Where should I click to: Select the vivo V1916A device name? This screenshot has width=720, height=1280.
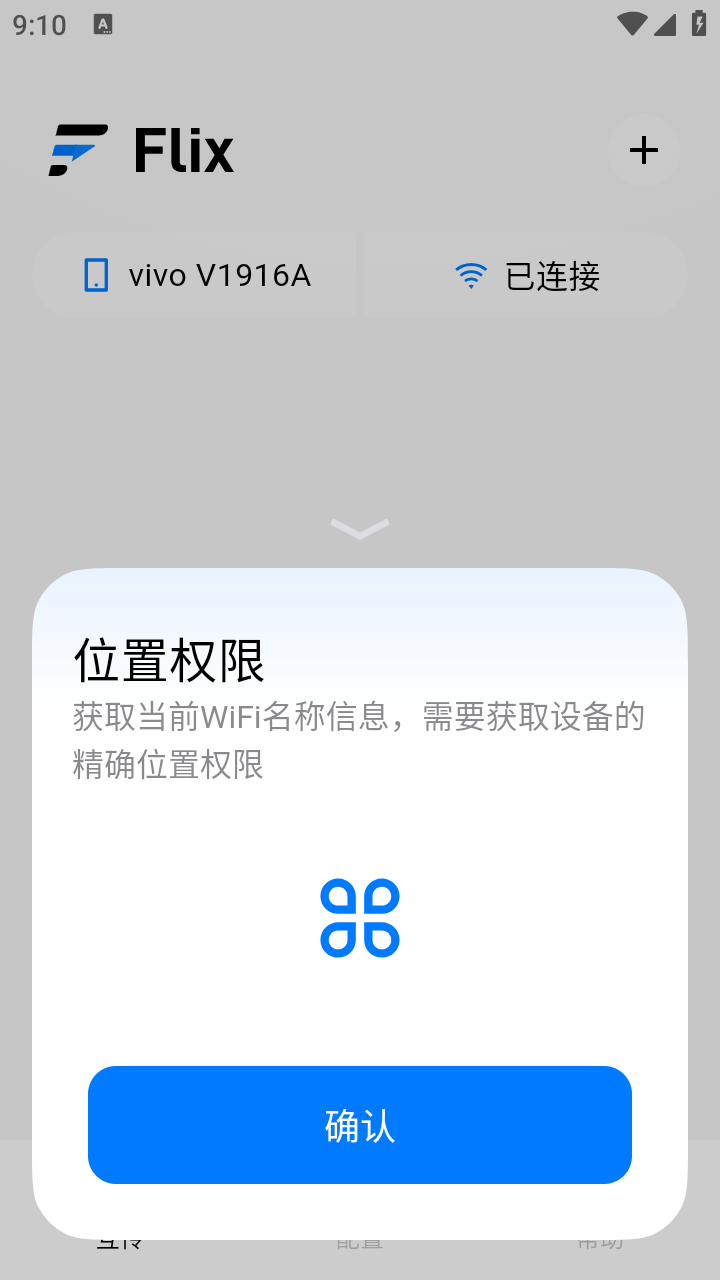click(x=222, y=275)
